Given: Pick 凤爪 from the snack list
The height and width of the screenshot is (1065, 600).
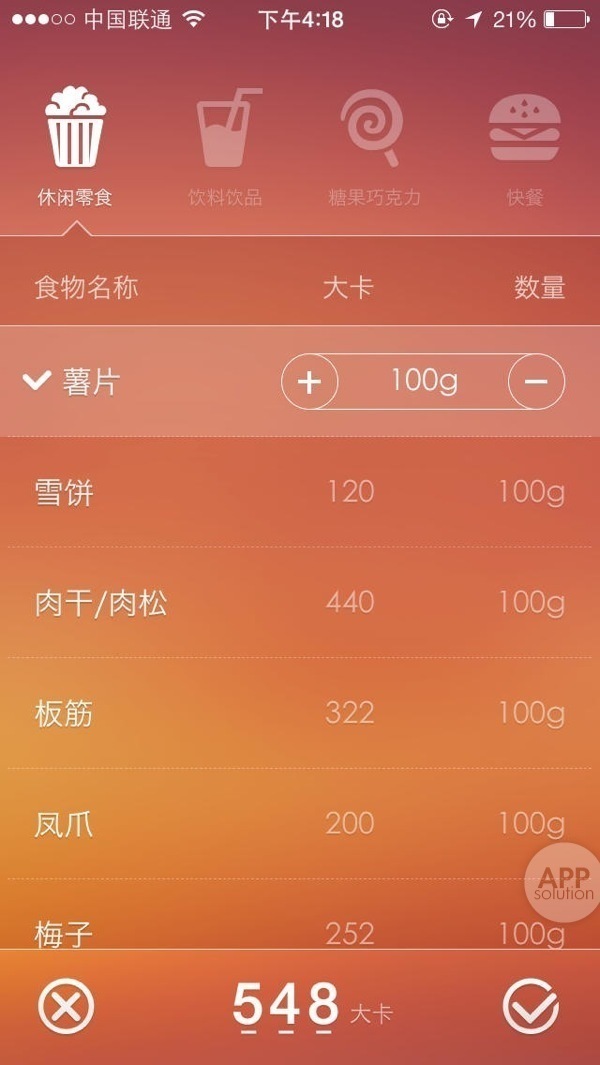Looking at the screenshot, I should tap(300, 823).
